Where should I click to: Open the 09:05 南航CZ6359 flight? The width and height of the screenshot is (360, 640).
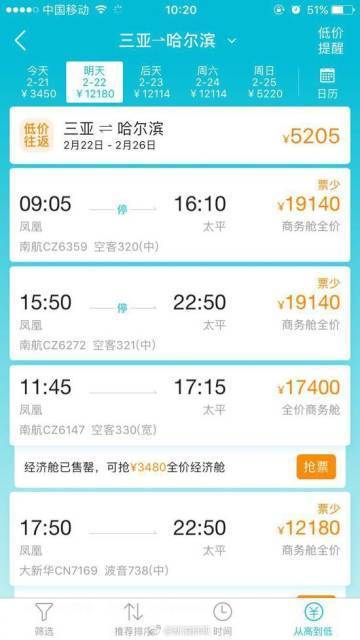pos(180,215)
